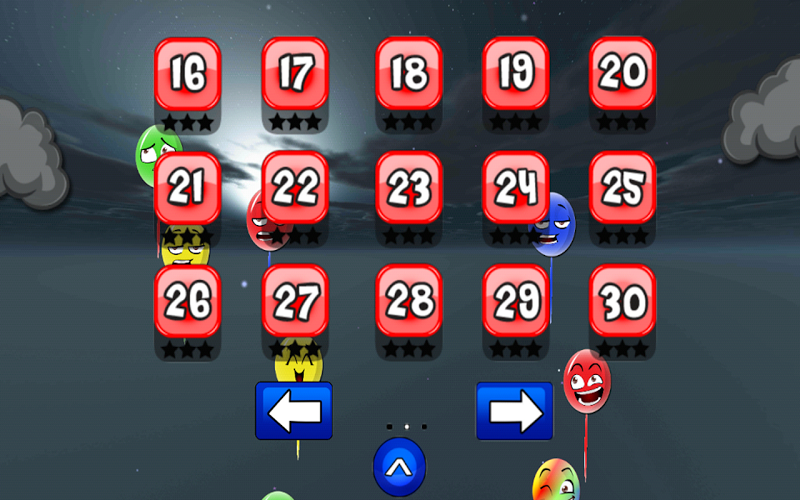Start level 23
Screen dimensions: 800x500
[x=409, y=187]
